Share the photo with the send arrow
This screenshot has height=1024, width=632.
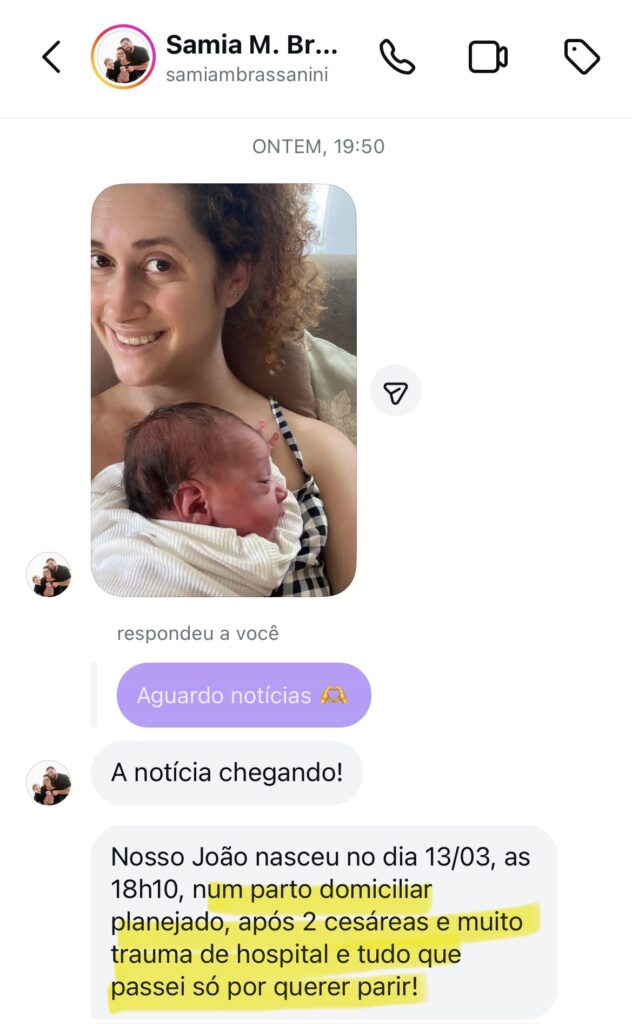pos(396,391)
